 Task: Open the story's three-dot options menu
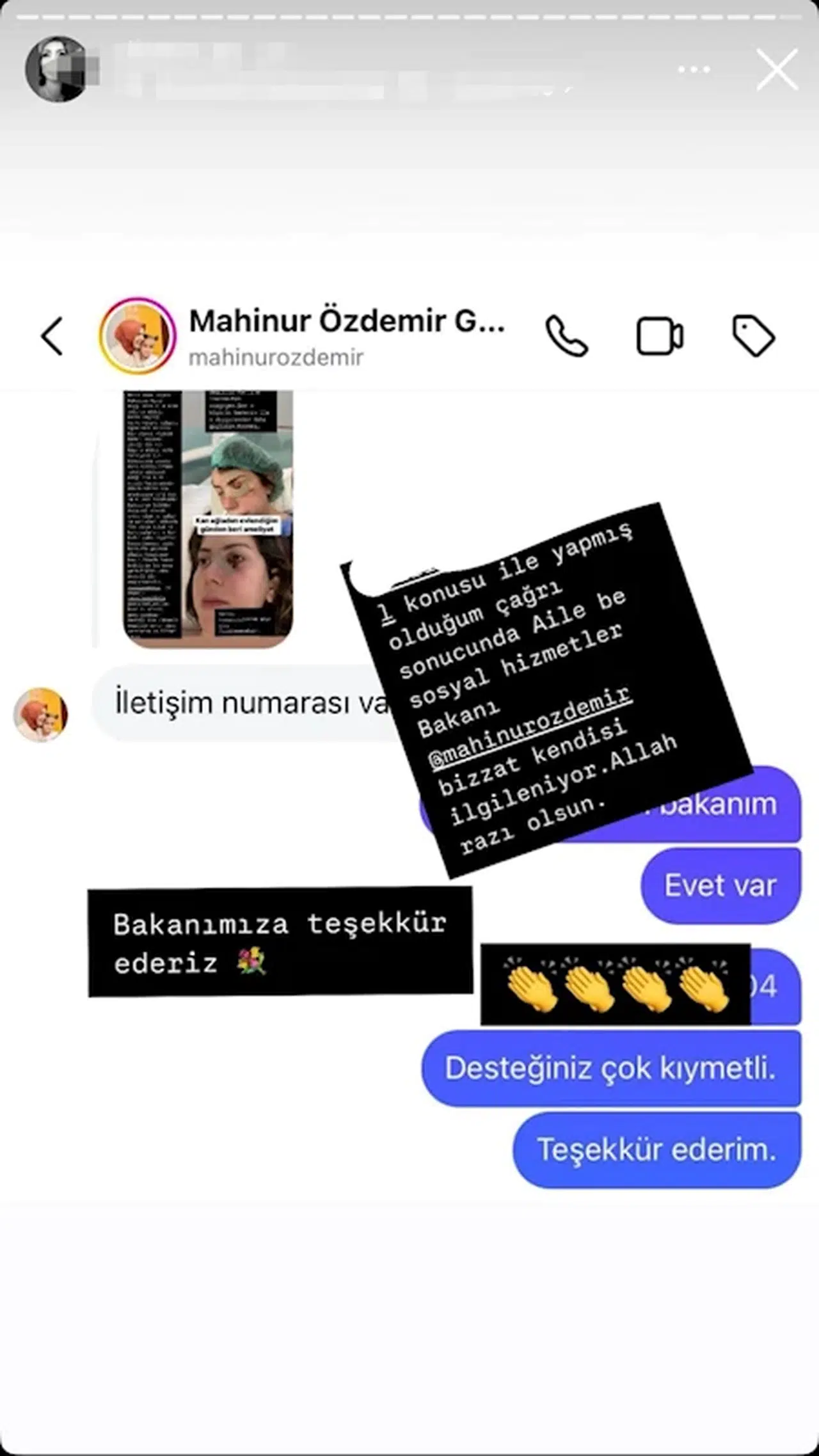(694, 69)
